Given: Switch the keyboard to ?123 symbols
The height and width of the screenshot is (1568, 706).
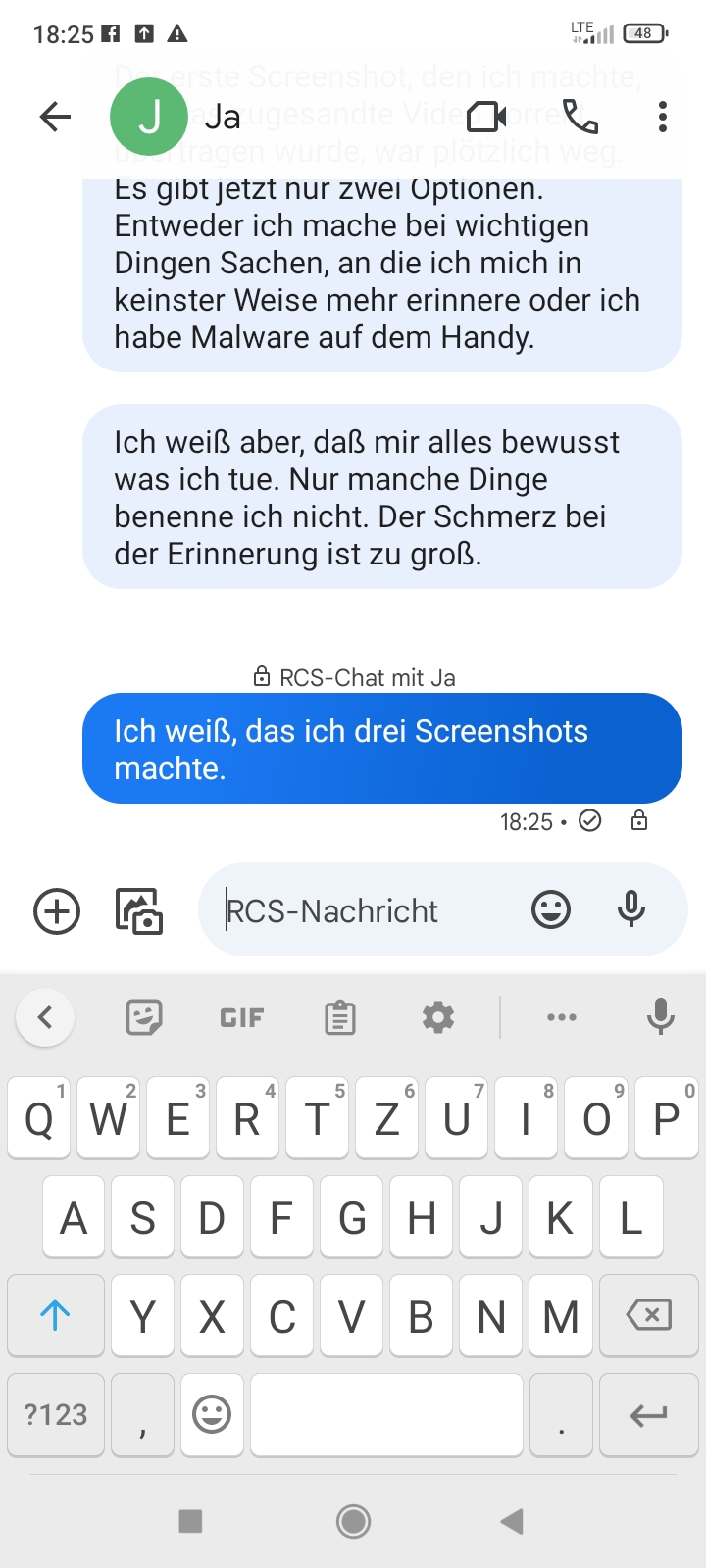Looking at the screenshot, I should click(x=56, y=1414).
